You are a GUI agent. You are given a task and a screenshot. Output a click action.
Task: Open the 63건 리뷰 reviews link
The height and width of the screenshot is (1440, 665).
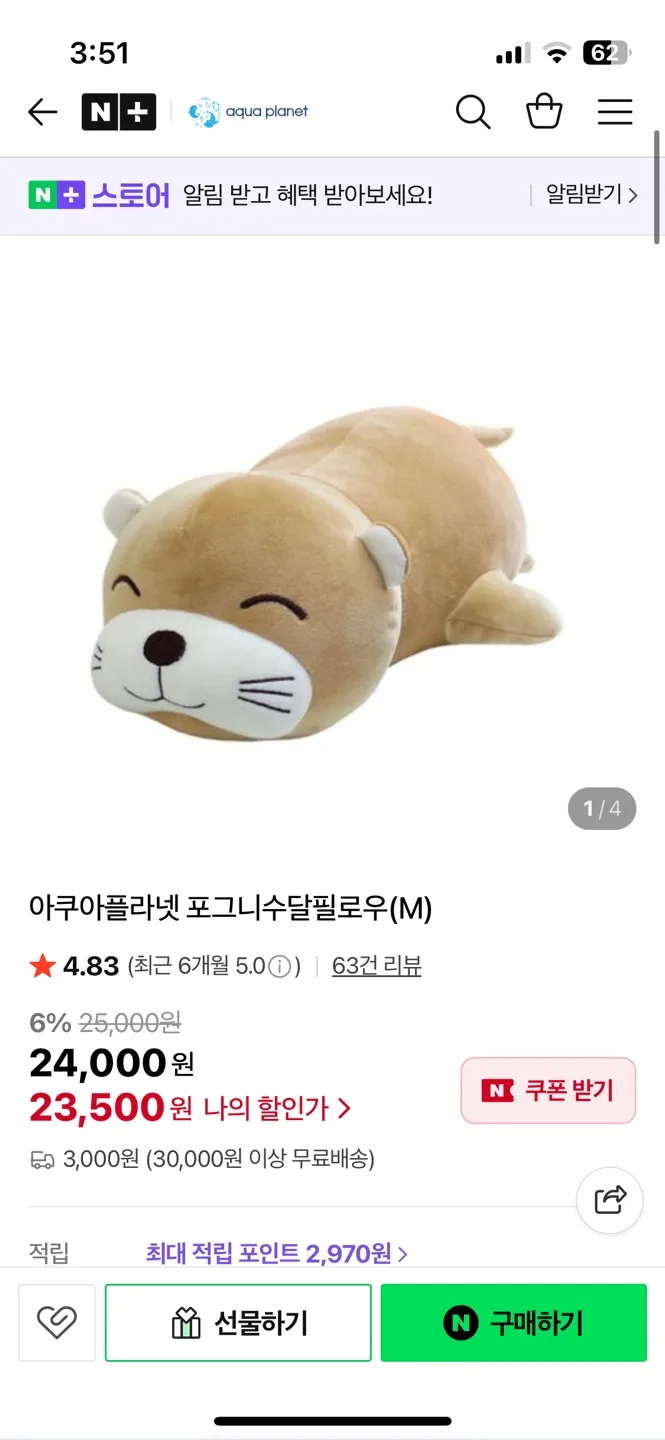coord(376,966)
